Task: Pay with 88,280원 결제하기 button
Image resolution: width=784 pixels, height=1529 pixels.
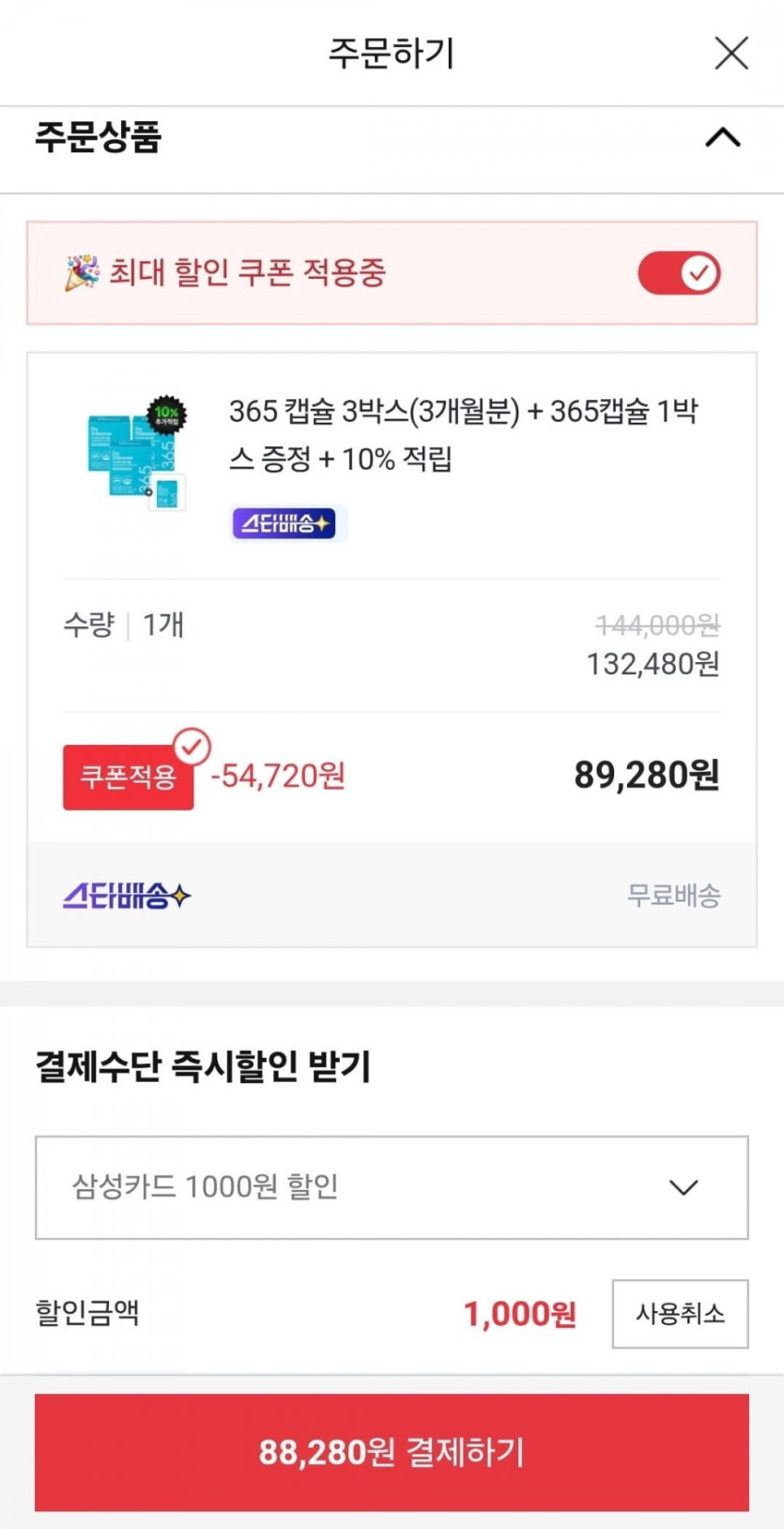Action: point(392,1452)
